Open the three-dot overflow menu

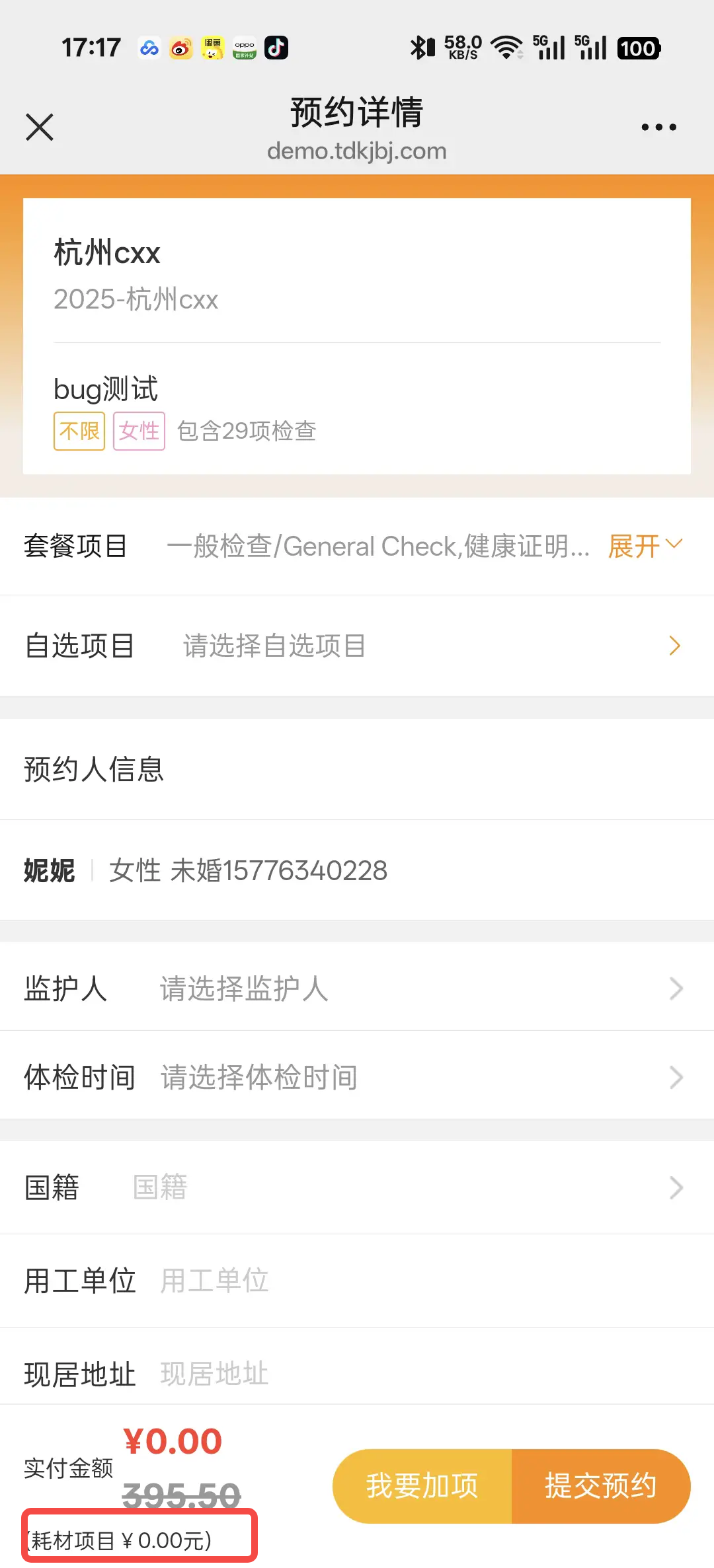(x=658, y=127)
